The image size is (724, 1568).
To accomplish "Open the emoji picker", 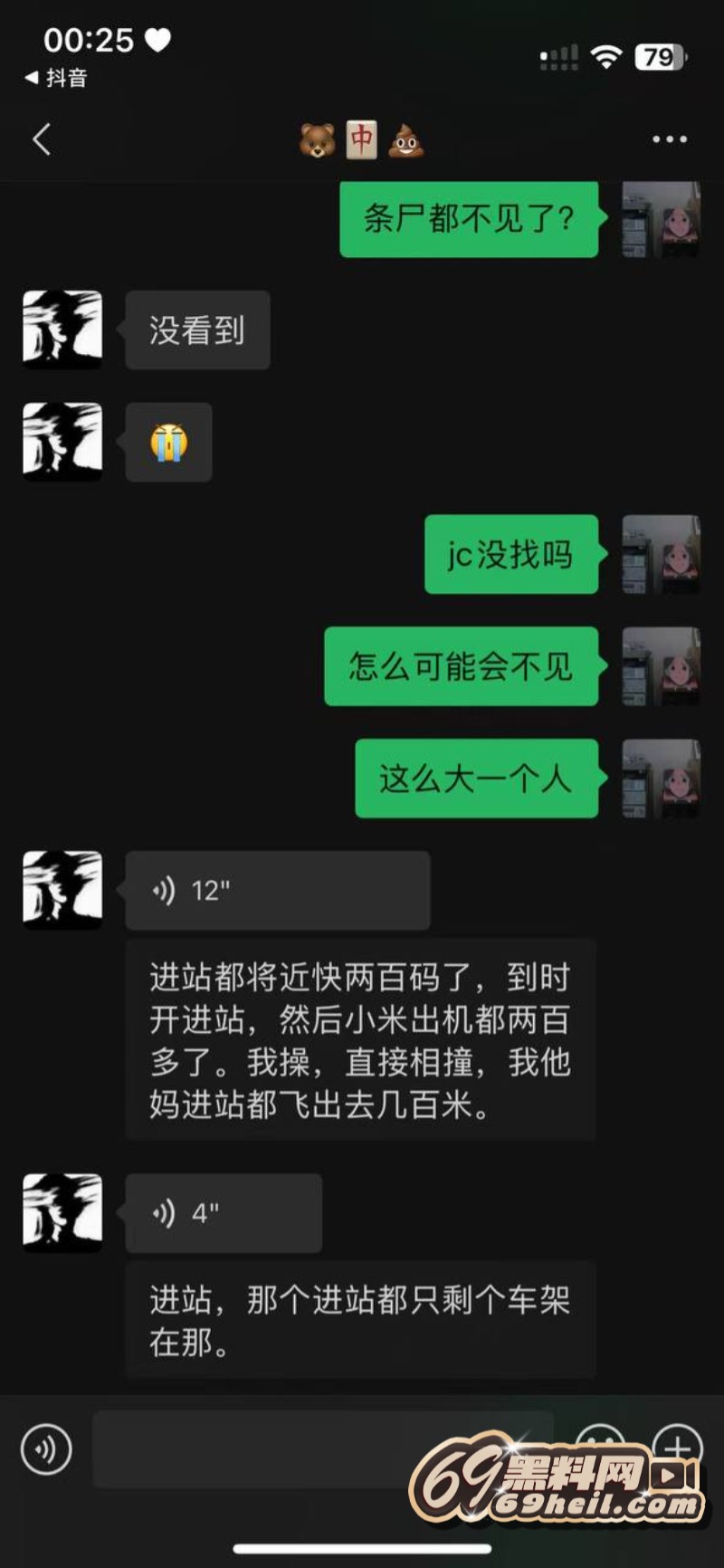I will pos(599,1445).
